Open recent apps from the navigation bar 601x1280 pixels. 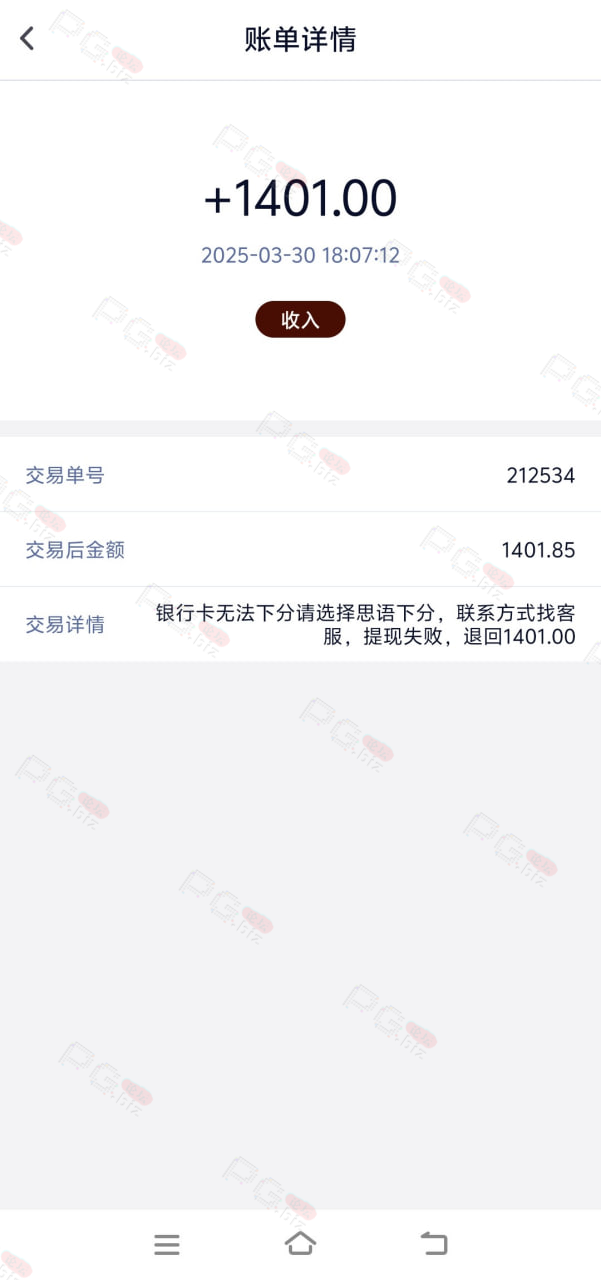coord(167,1244)
